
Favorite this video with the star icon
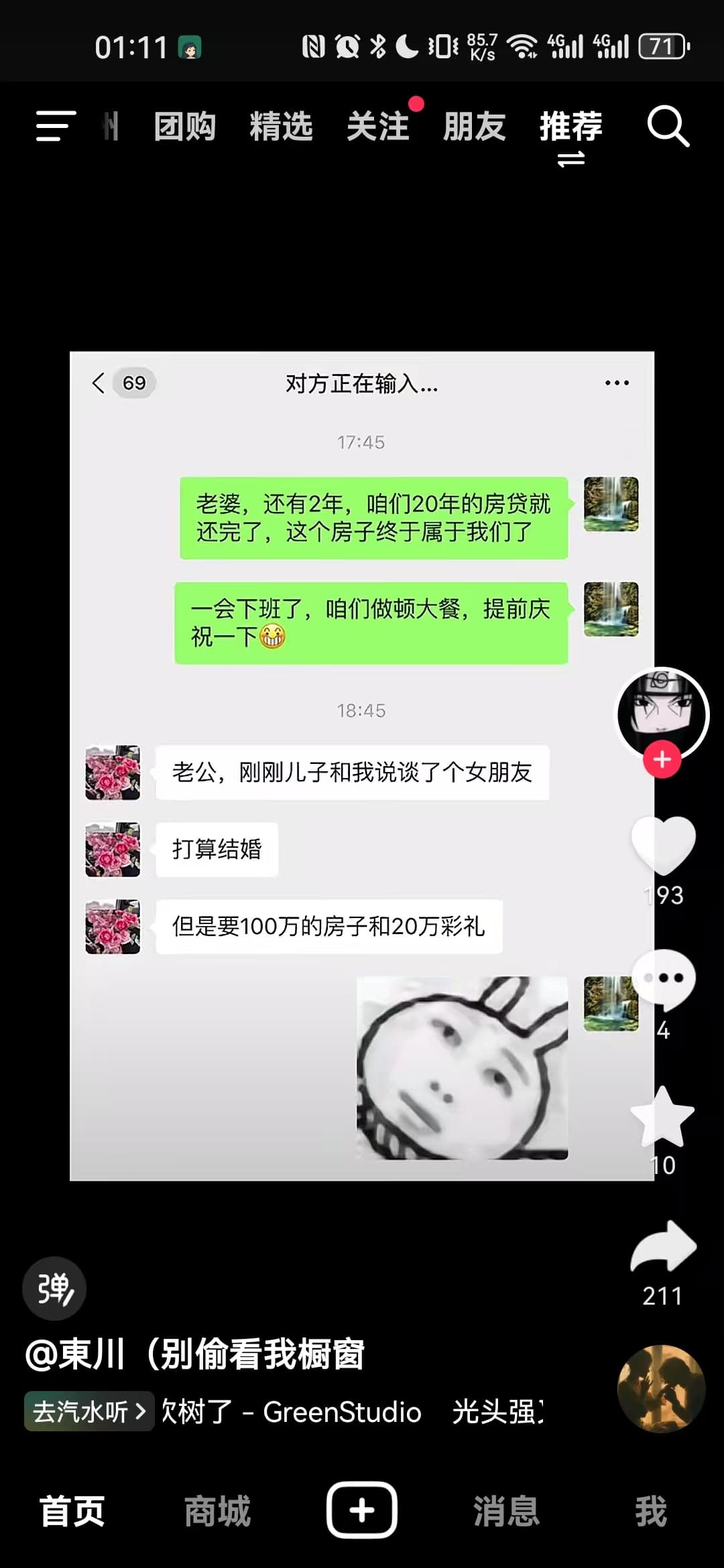click(663, 1116)
